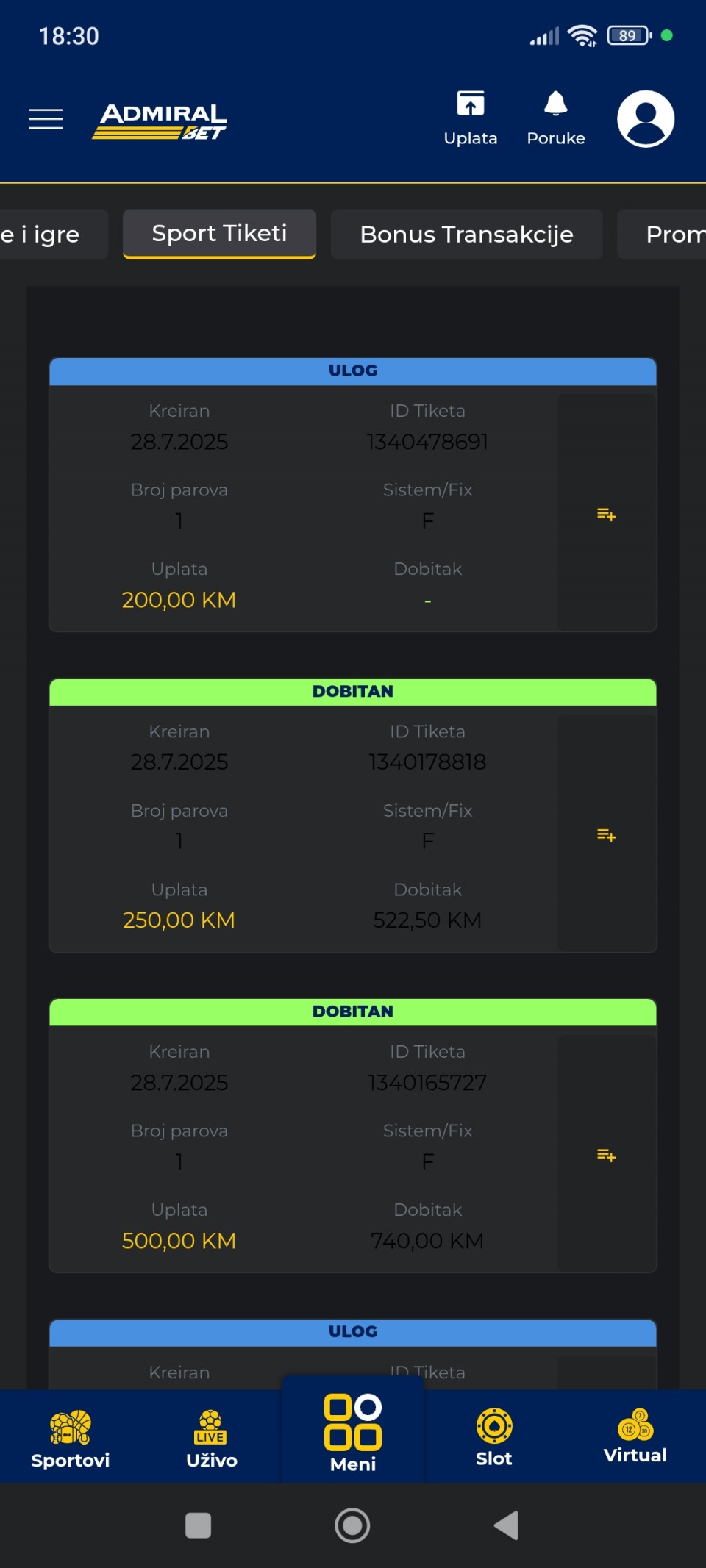Switch to Slot games tab

(x=494, y=1437)
